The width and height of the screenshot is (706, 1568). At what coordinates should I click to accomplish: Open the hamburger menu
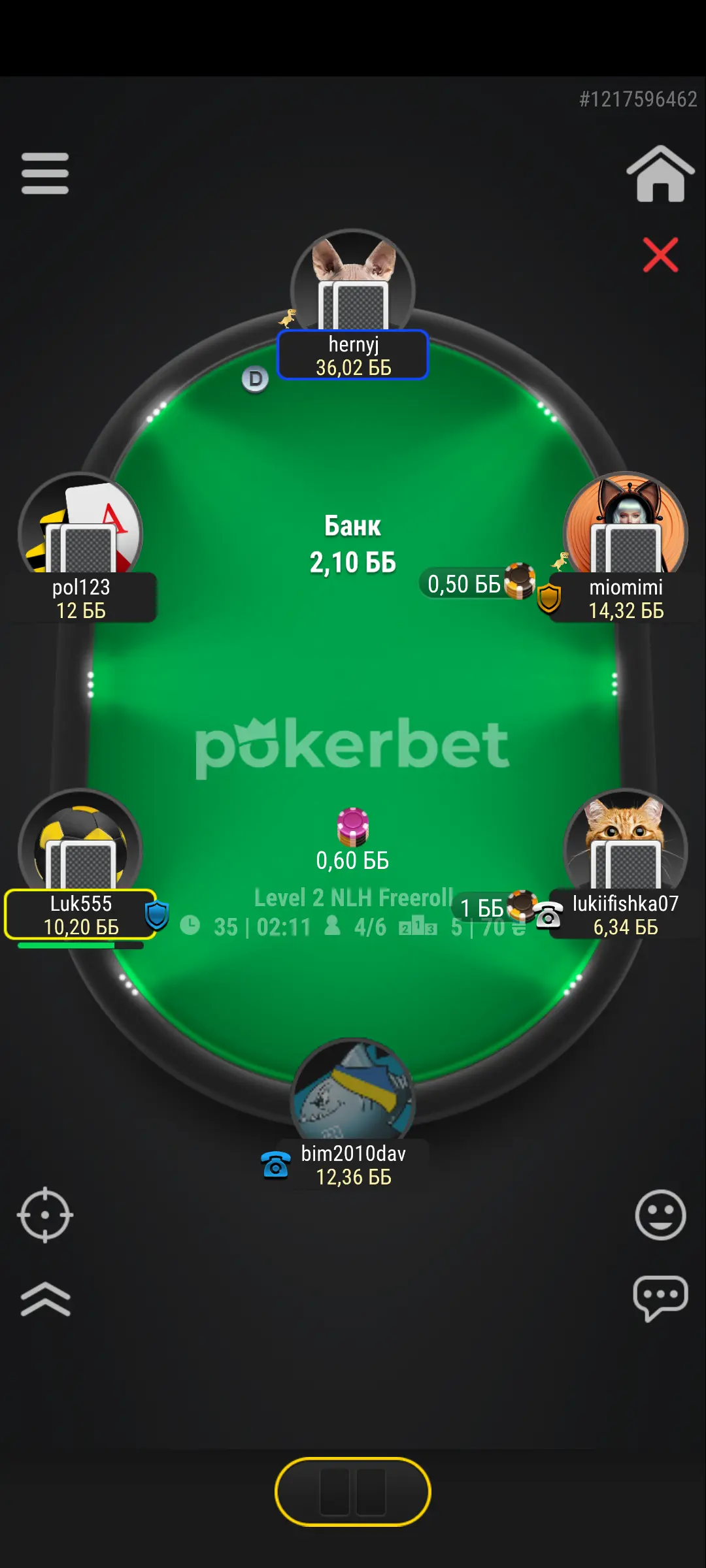point(44,173)
